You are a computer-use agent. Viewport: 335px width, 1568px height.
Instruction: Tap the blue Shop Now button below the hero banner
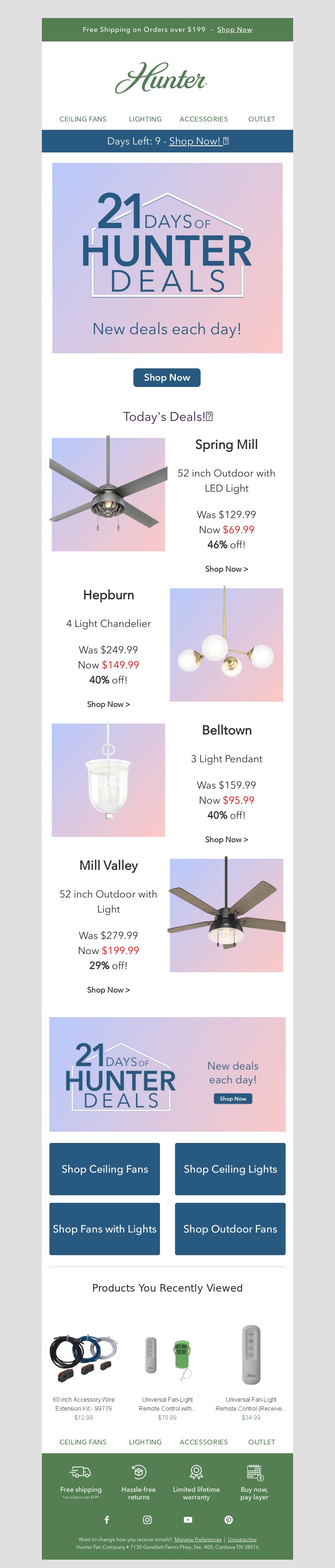click(167, 377)
